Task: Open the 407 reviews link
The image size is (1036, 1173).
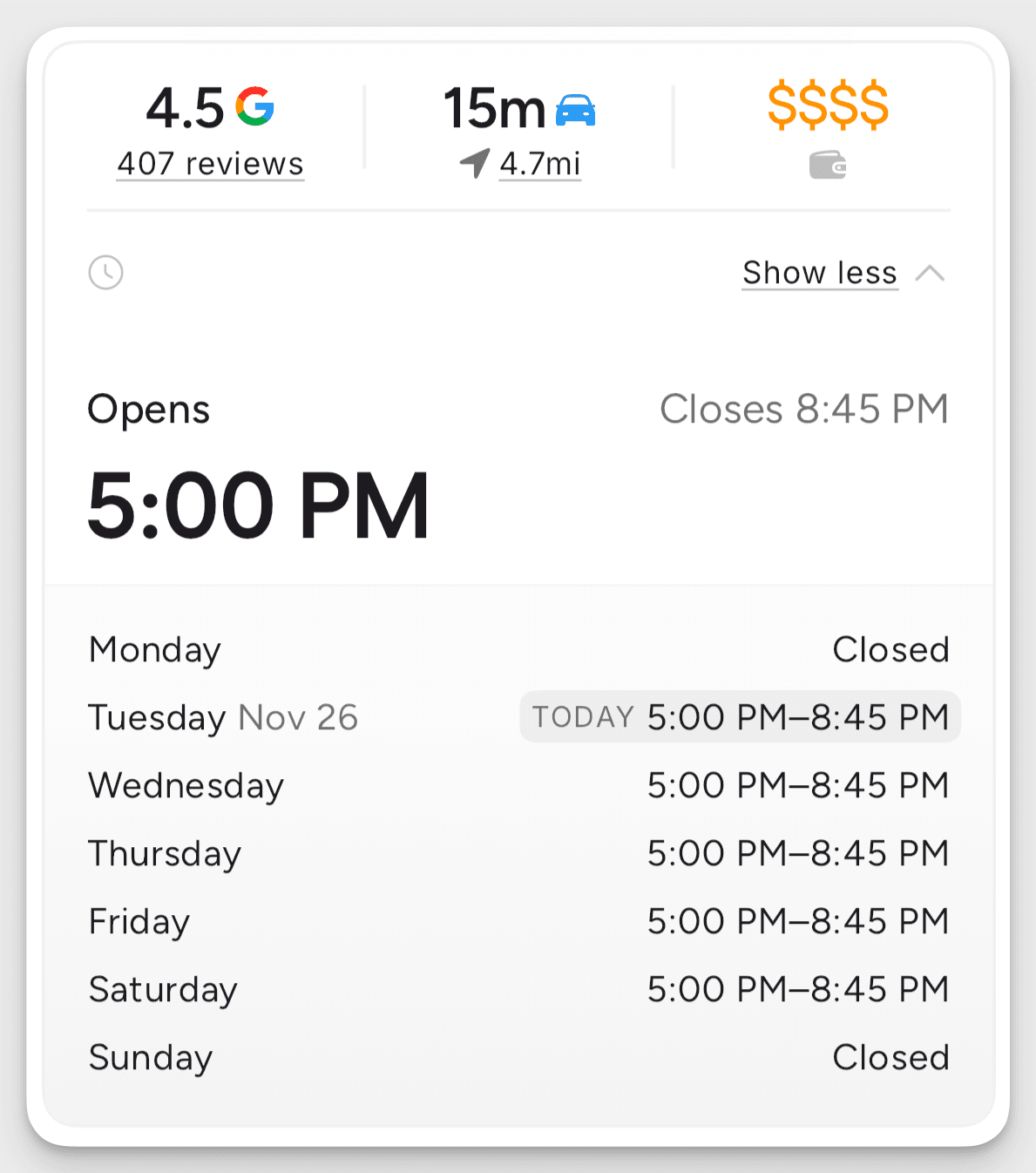Action: coord(209,164)
